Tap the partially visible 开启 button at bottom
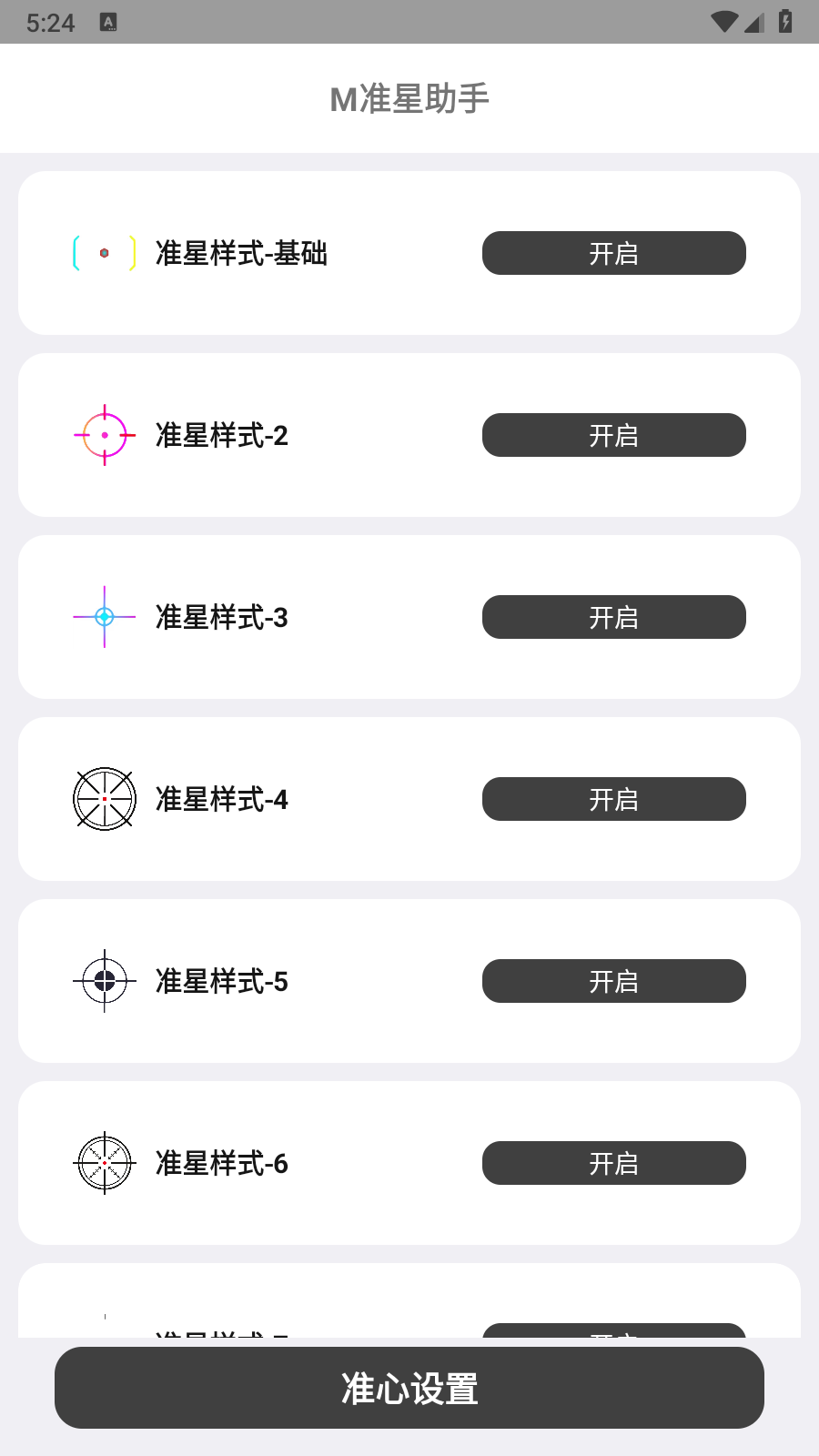Screen dimensions: 819x1456 613,1333
